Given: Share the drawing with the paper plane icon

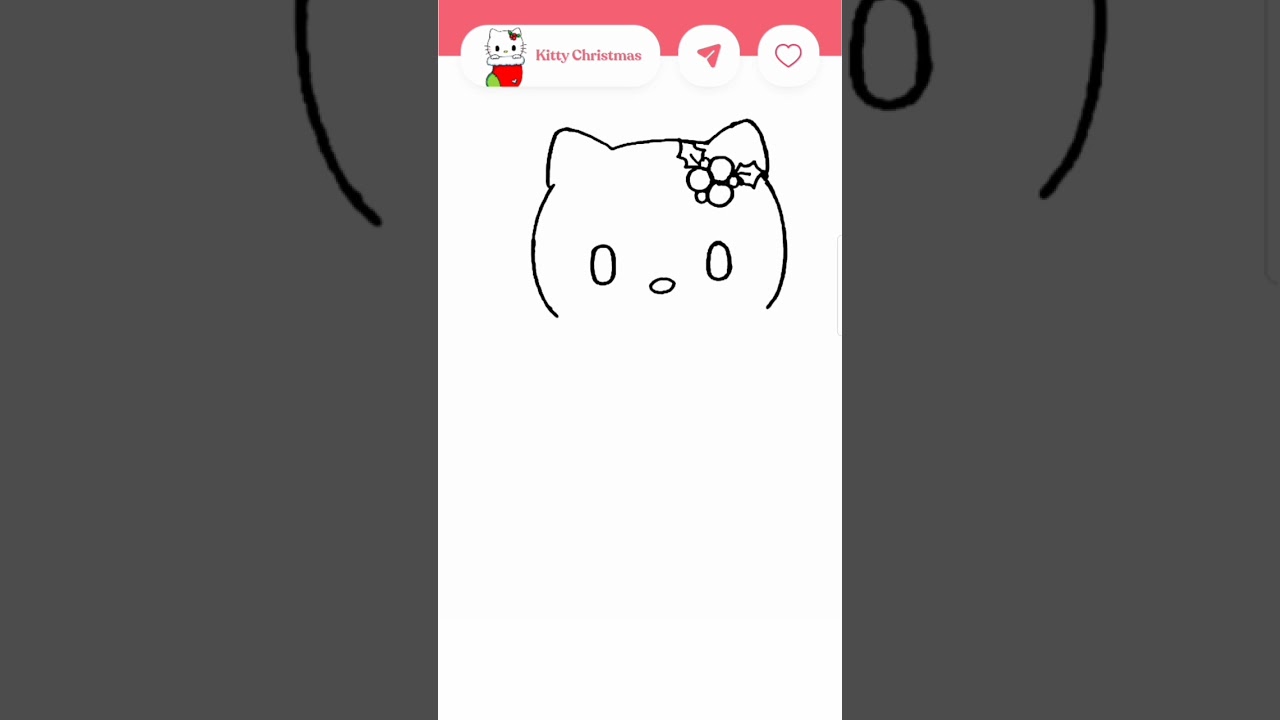Looking at the screenshot, I should pyautogui.click(x=709, y=56).
